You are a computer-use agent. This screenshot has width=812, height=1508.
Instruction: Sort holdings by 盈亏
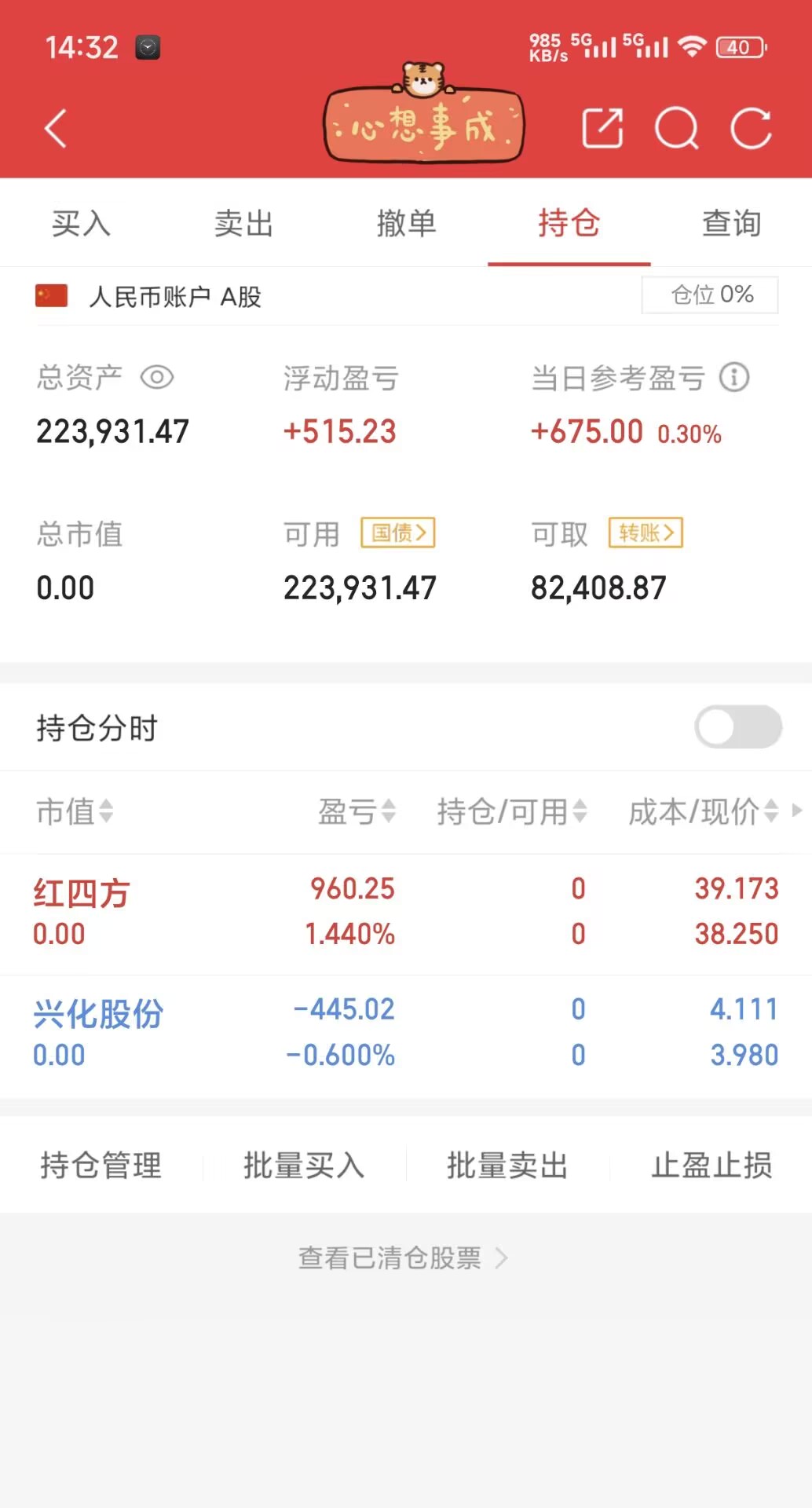(x=357, y=812)
